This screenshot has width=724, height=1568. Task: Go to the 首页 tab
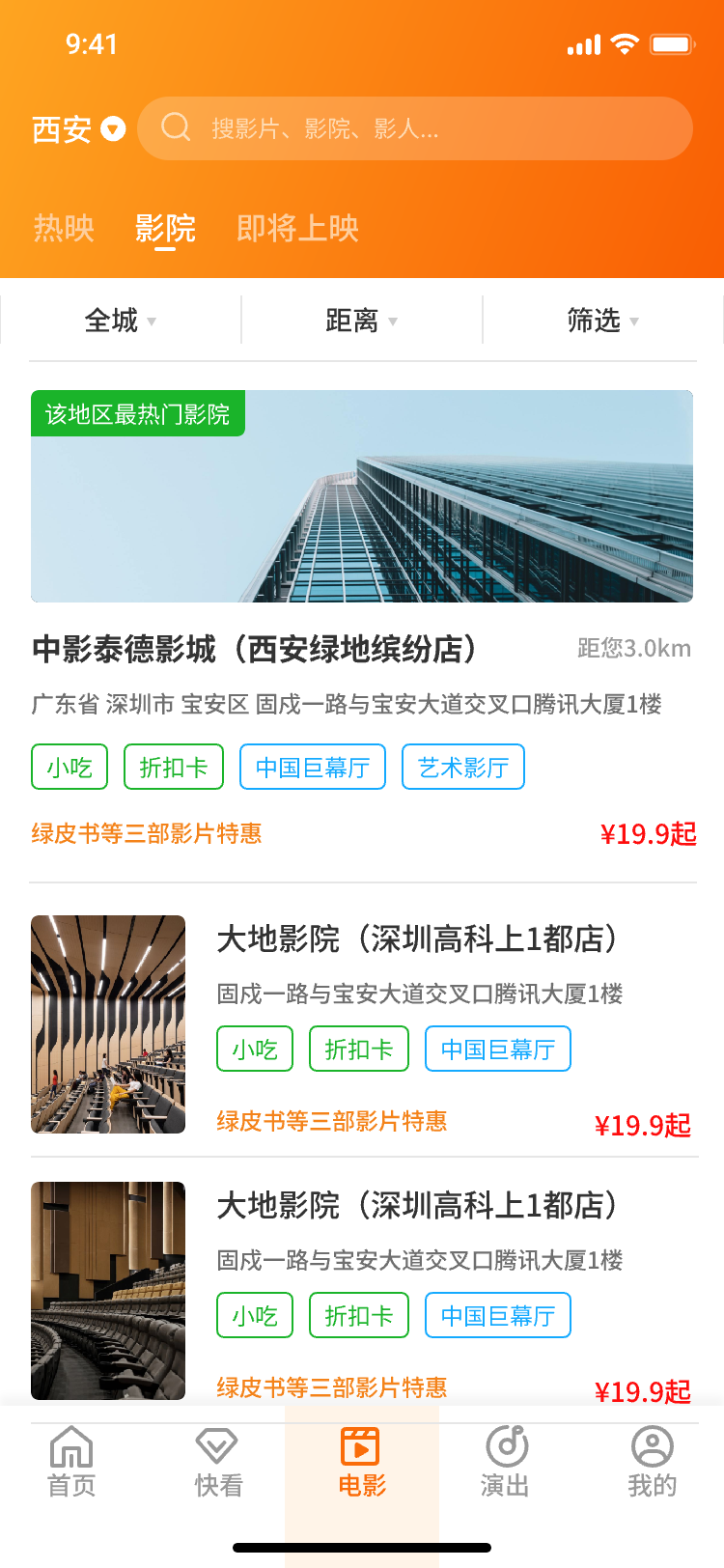tap(71, 1463)
